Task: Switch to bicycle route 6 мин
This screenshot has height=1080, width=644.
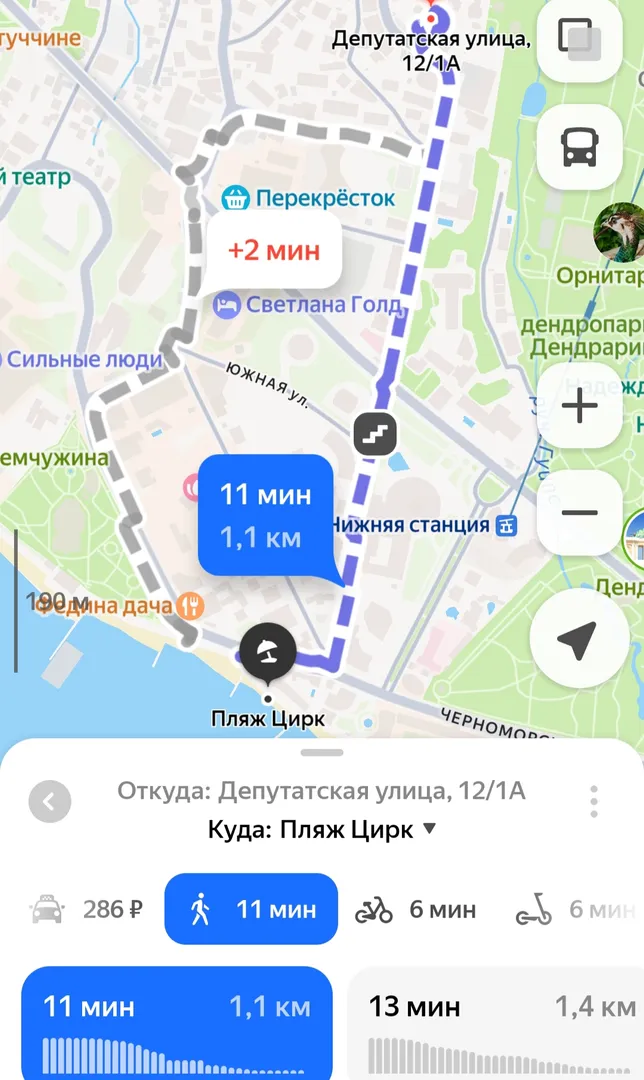Action: coord(415,910)
